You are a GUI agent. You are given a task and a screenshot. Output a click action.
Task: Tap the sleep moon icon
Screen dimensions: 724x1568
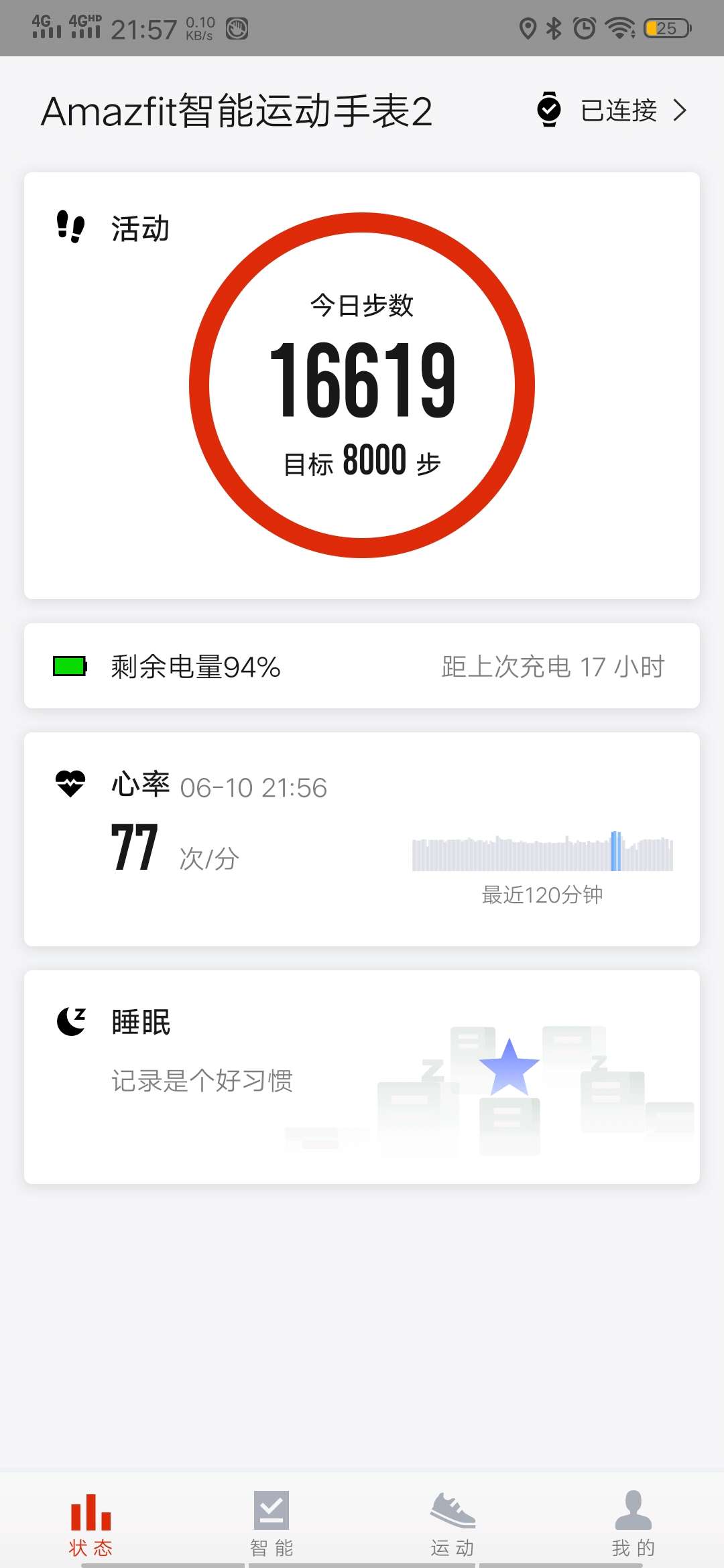click(72, 1020)
